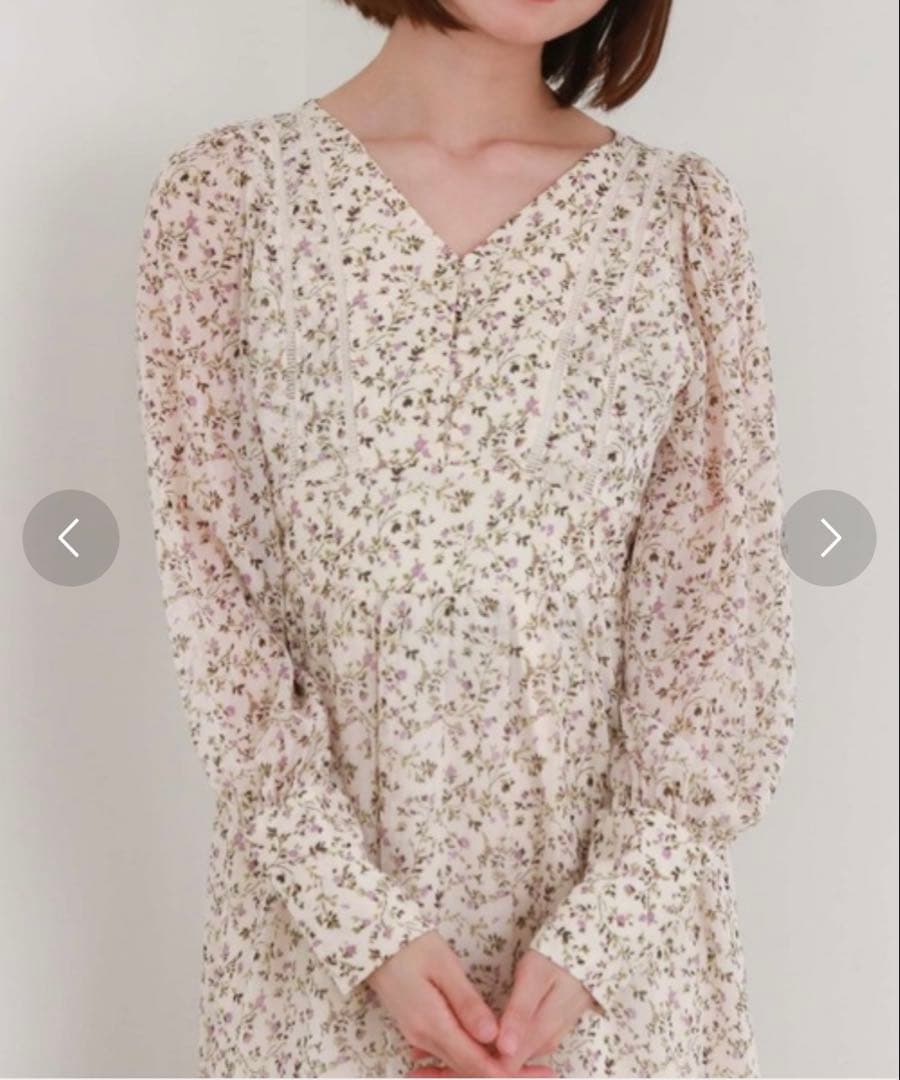Go to the previous product image
Screen dimensions: 900x1080
(x=71, y=538)
